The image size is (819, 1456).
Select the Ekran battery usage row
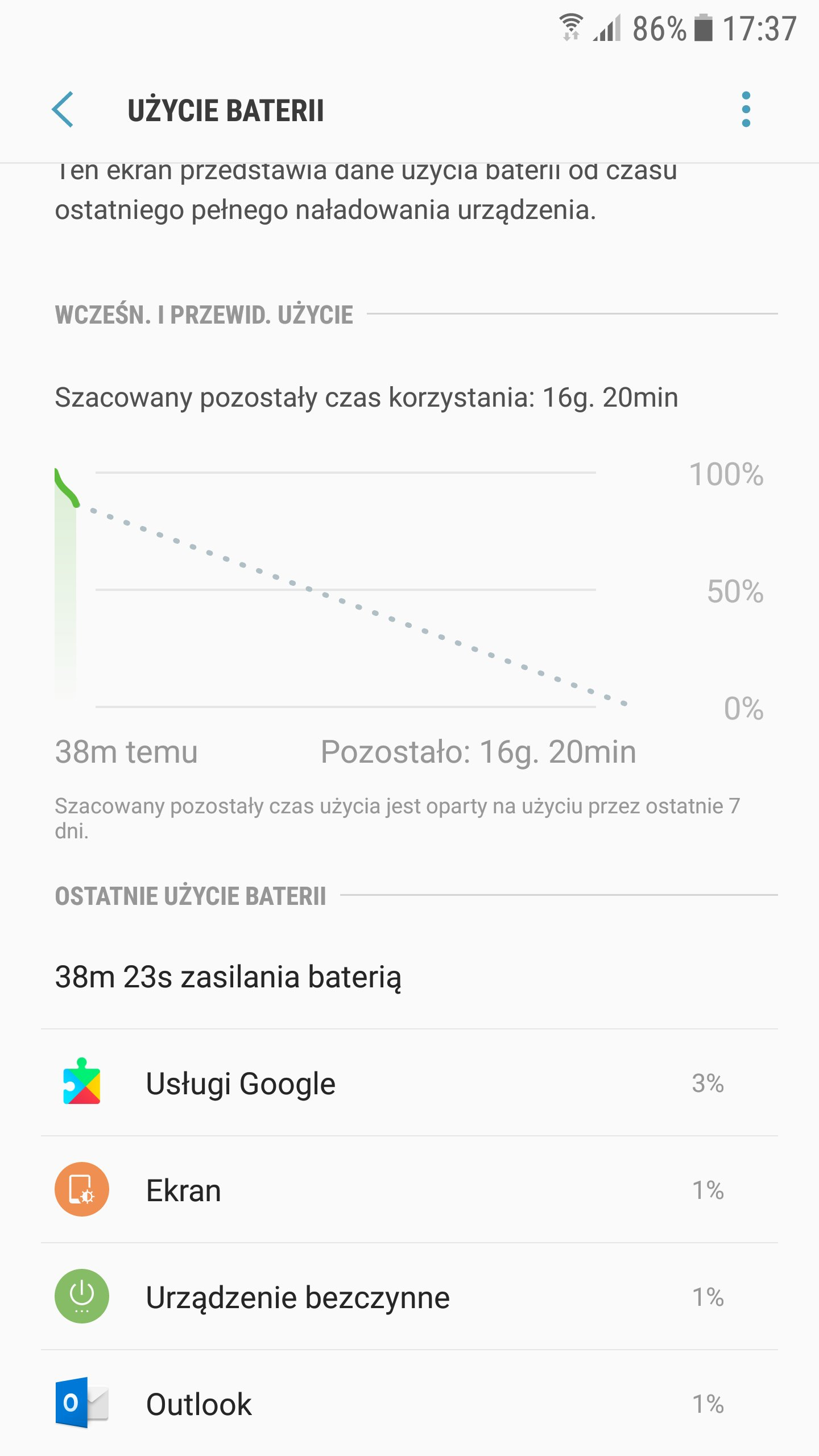click(409, 1190)
